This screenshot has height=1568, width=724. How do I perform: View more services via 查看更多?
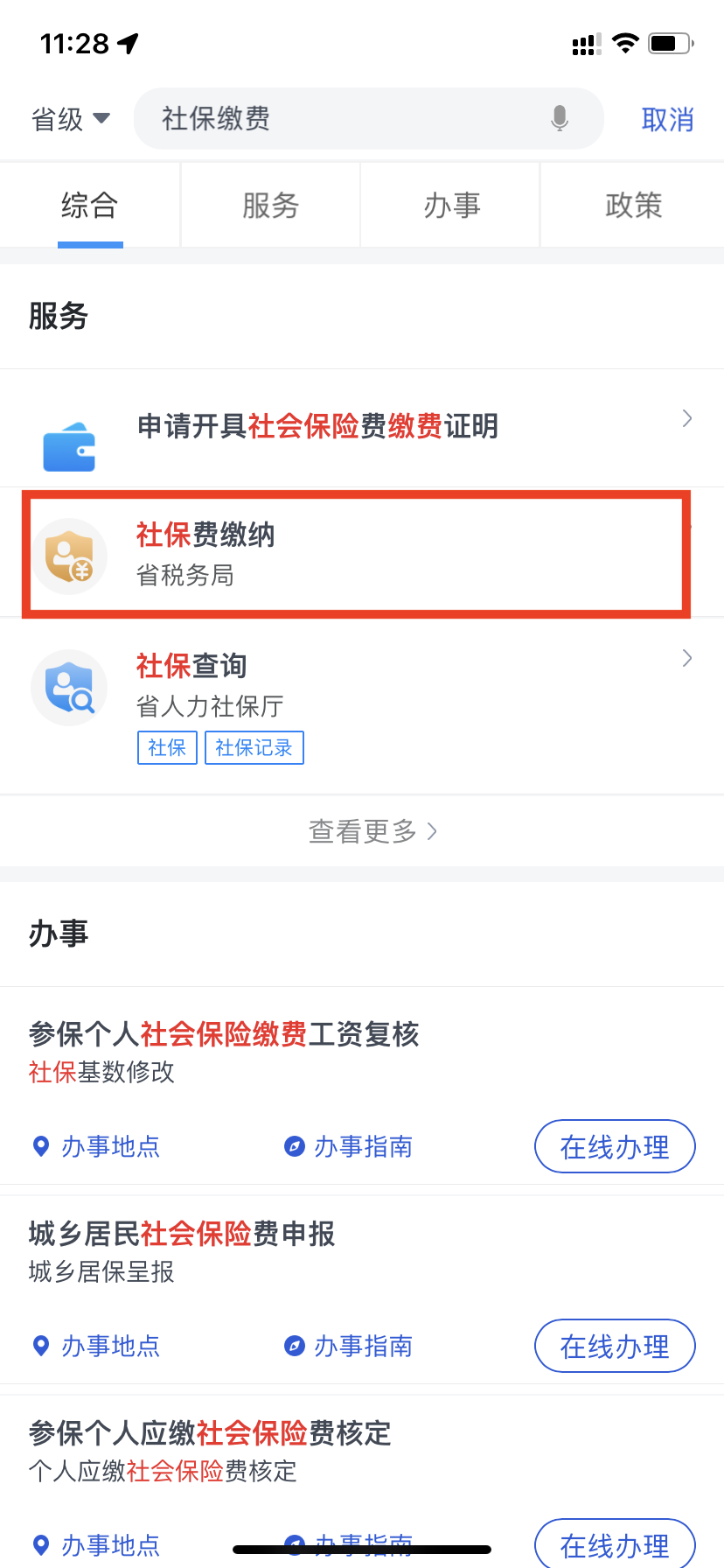(372, 831)
